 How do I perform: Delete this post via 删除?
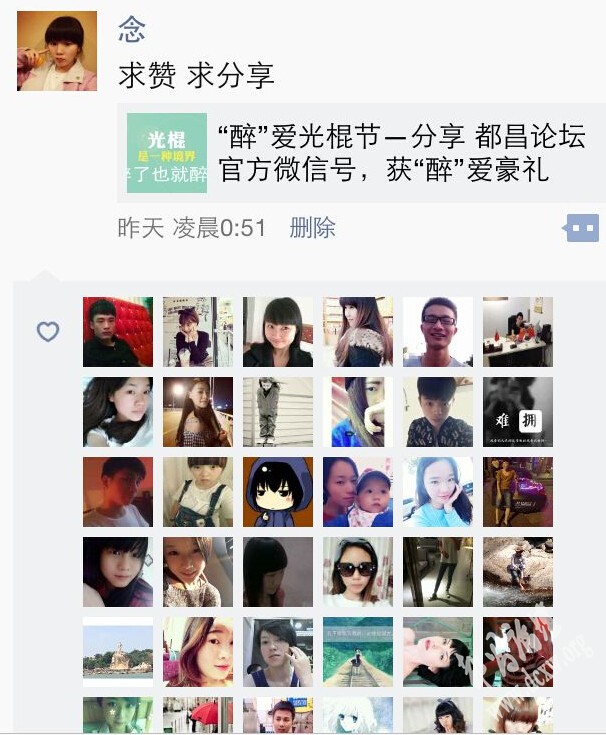click(312, 228)
